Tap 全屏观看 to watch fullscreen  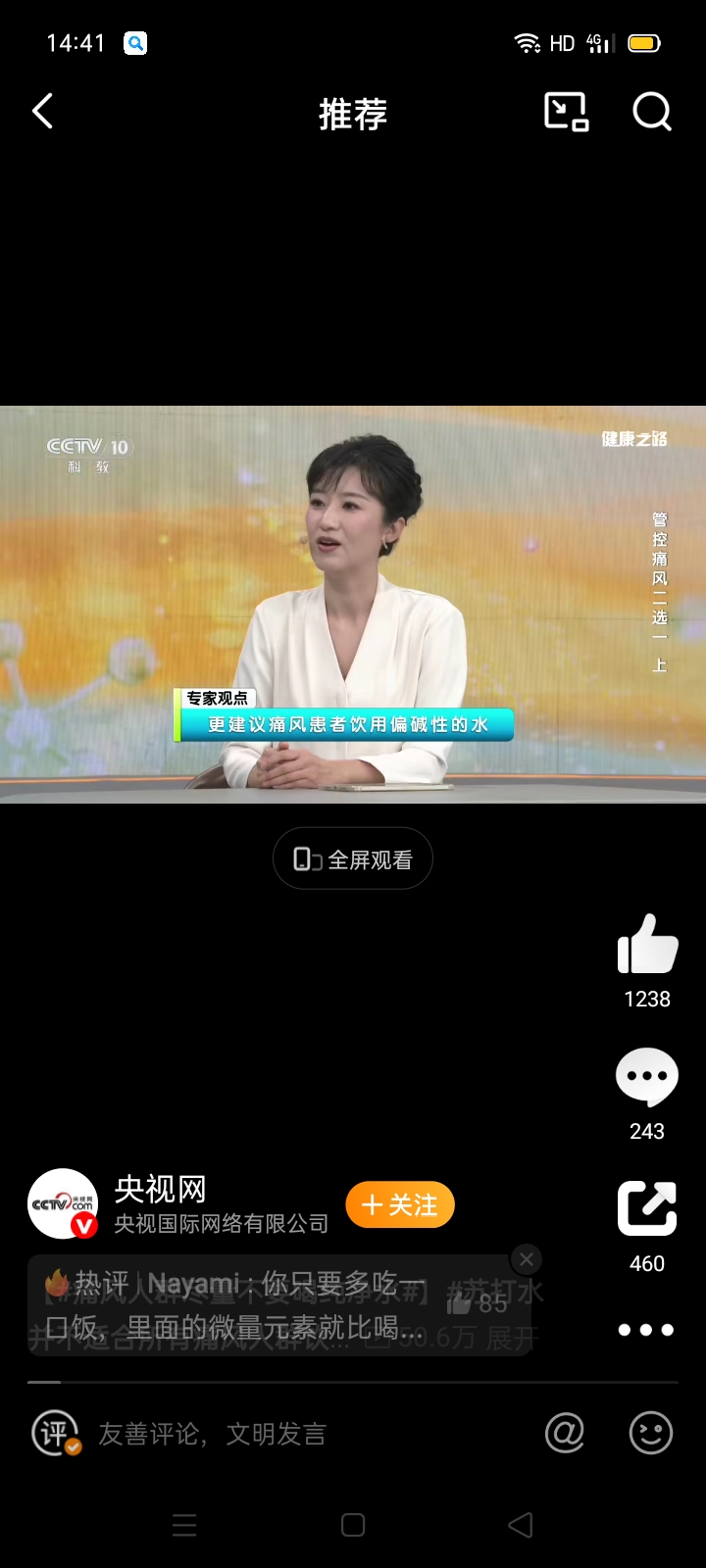353,858
